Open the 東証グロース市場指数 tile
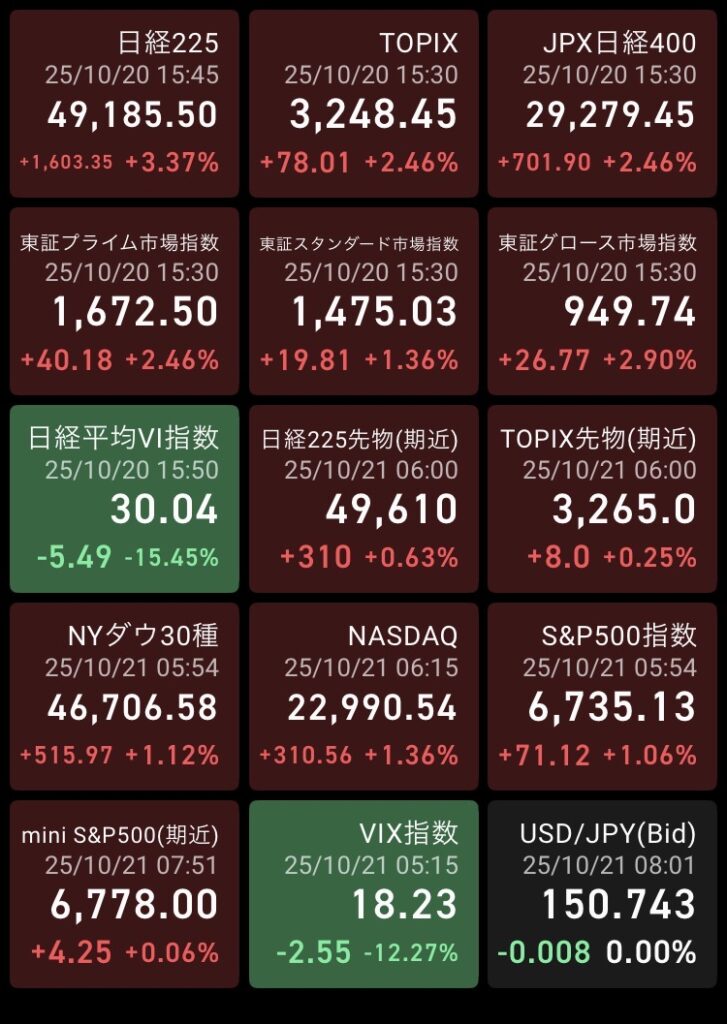727x1024 pixels. pyautogui.click(x=602, y=301)
